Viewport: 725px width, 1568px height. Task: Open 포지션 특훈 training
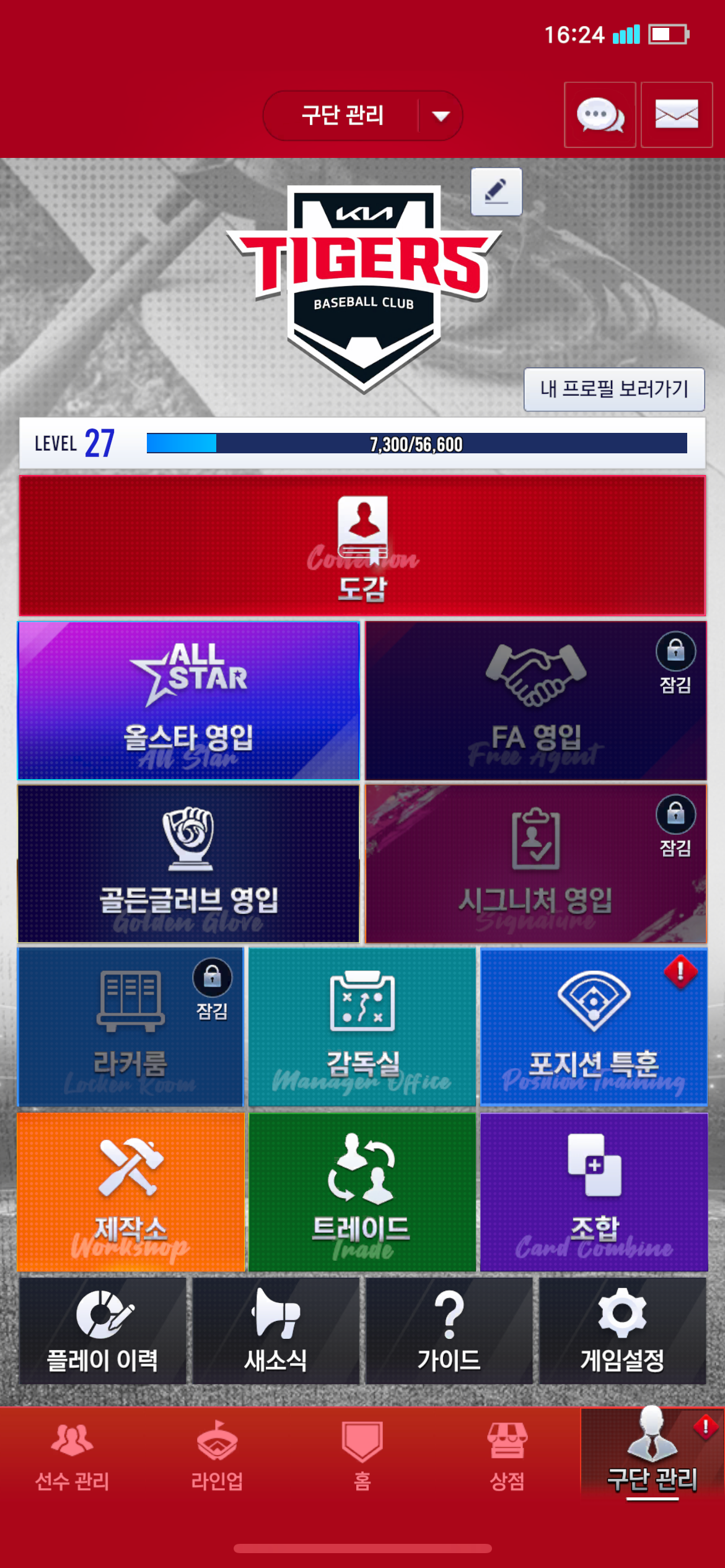pos(594,1027)
